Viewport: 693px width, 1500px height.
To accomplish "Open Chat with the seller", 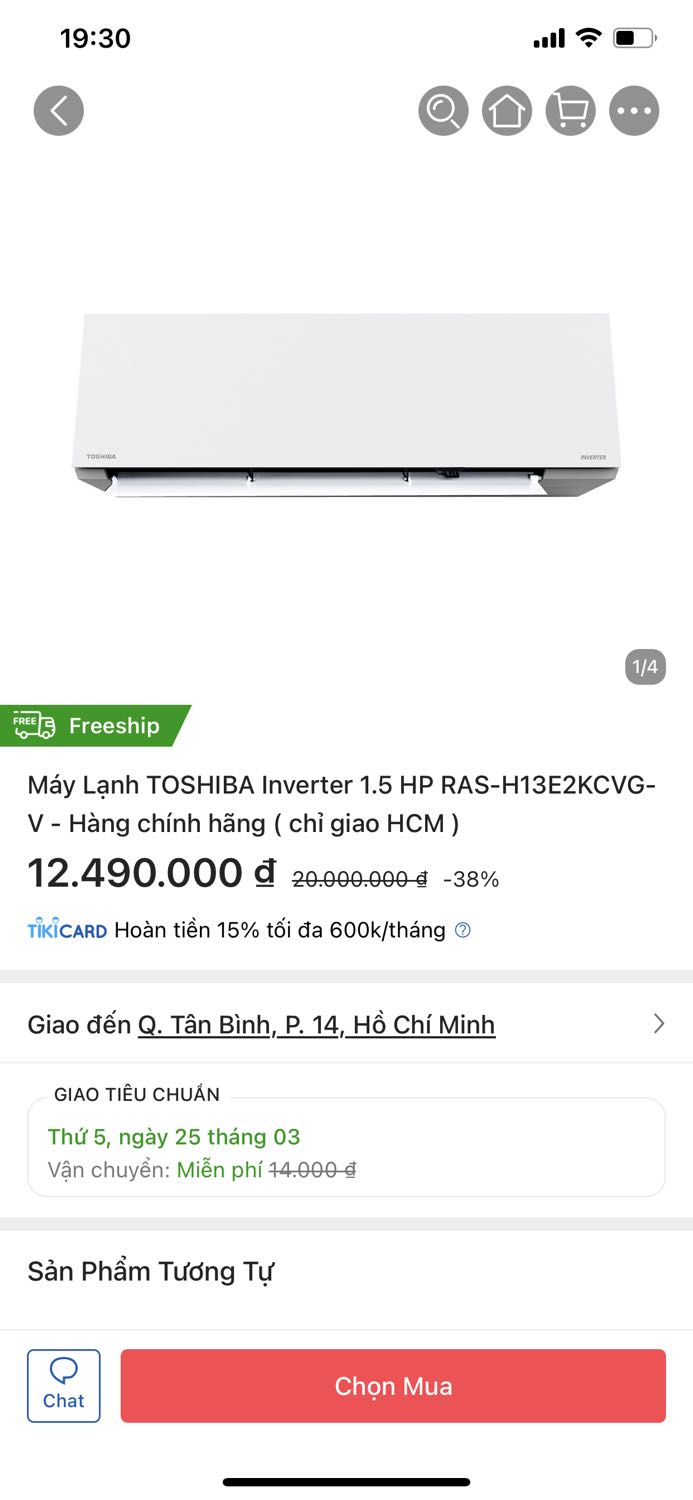I will point(64,1385).
